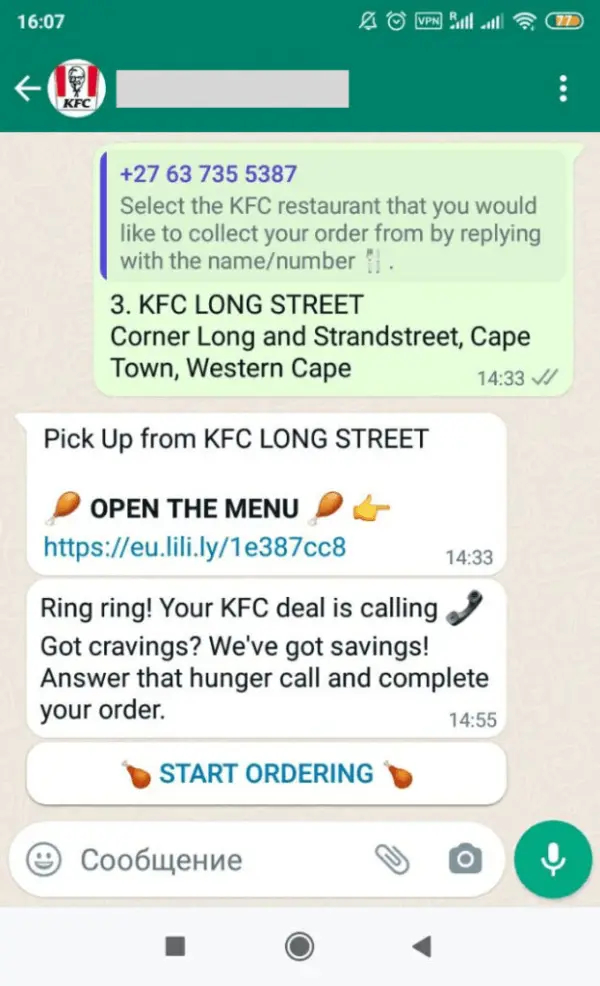Open the eu.lili.ly menu link
Image resolution: width=600 pixels, height=986 pixels.
tap(195, 547)
